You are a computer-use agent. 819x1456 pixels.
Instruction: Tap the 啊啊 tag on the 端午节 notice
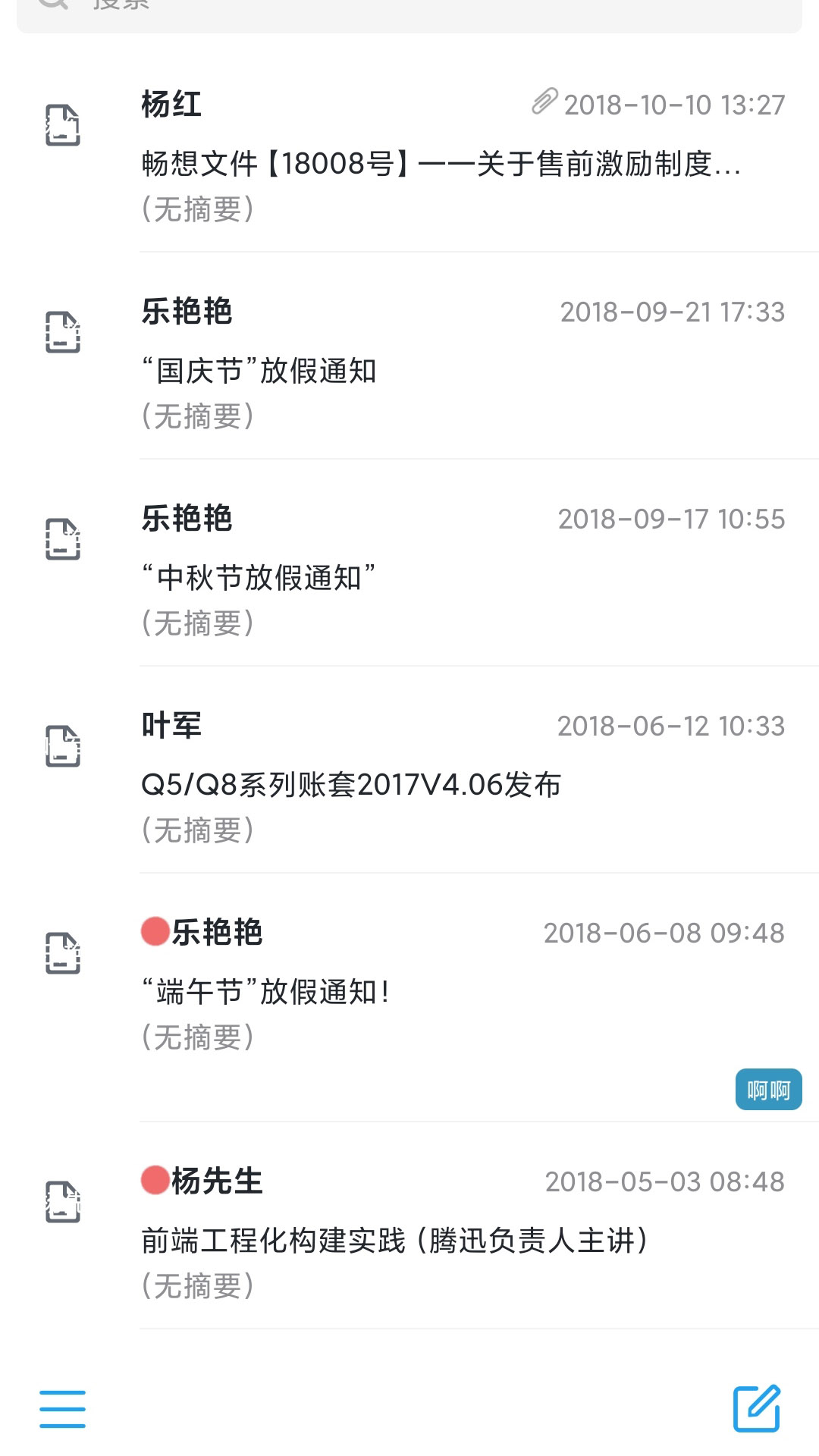click(x=768, y=1090)
